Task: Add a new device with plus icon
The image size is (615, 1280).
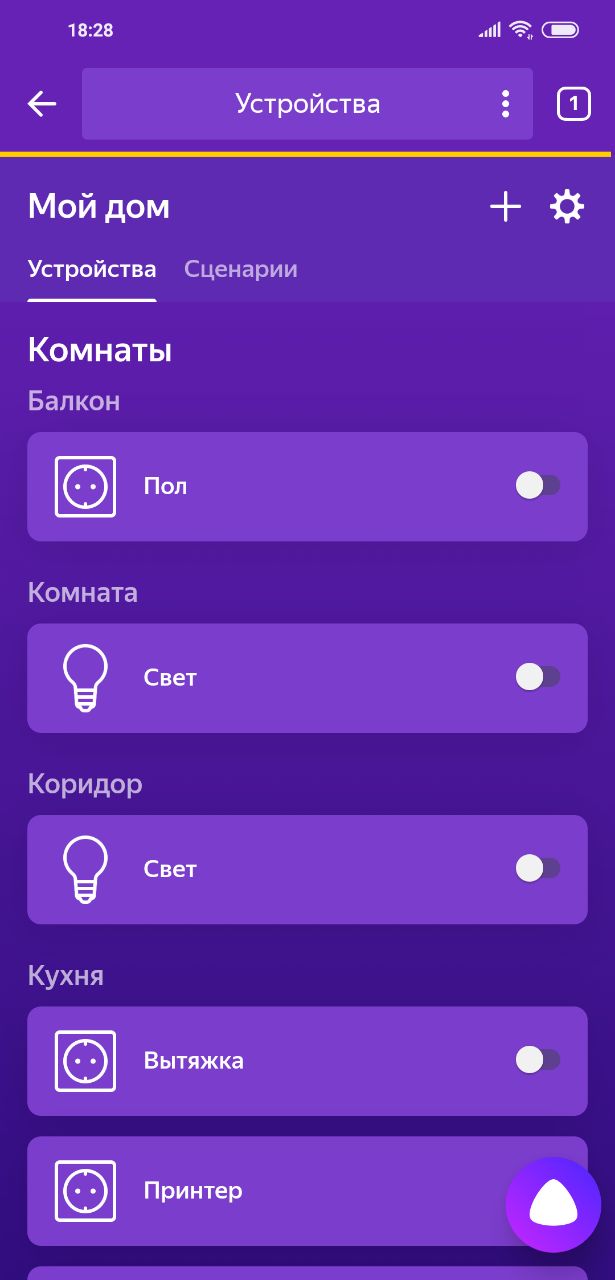Action: click(x=505, y=207)
